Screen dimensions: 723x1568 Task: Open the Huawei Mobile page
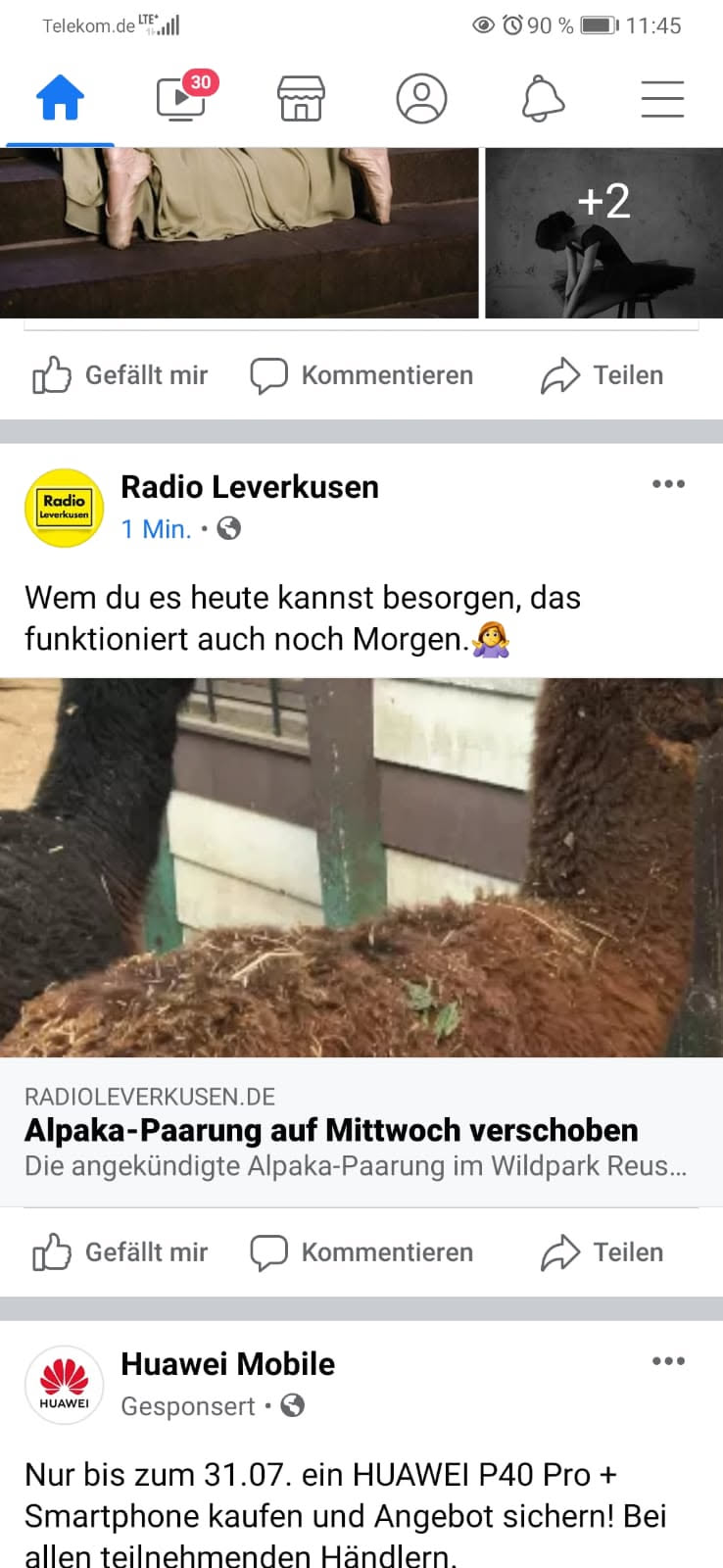[x=227, y=1364]
